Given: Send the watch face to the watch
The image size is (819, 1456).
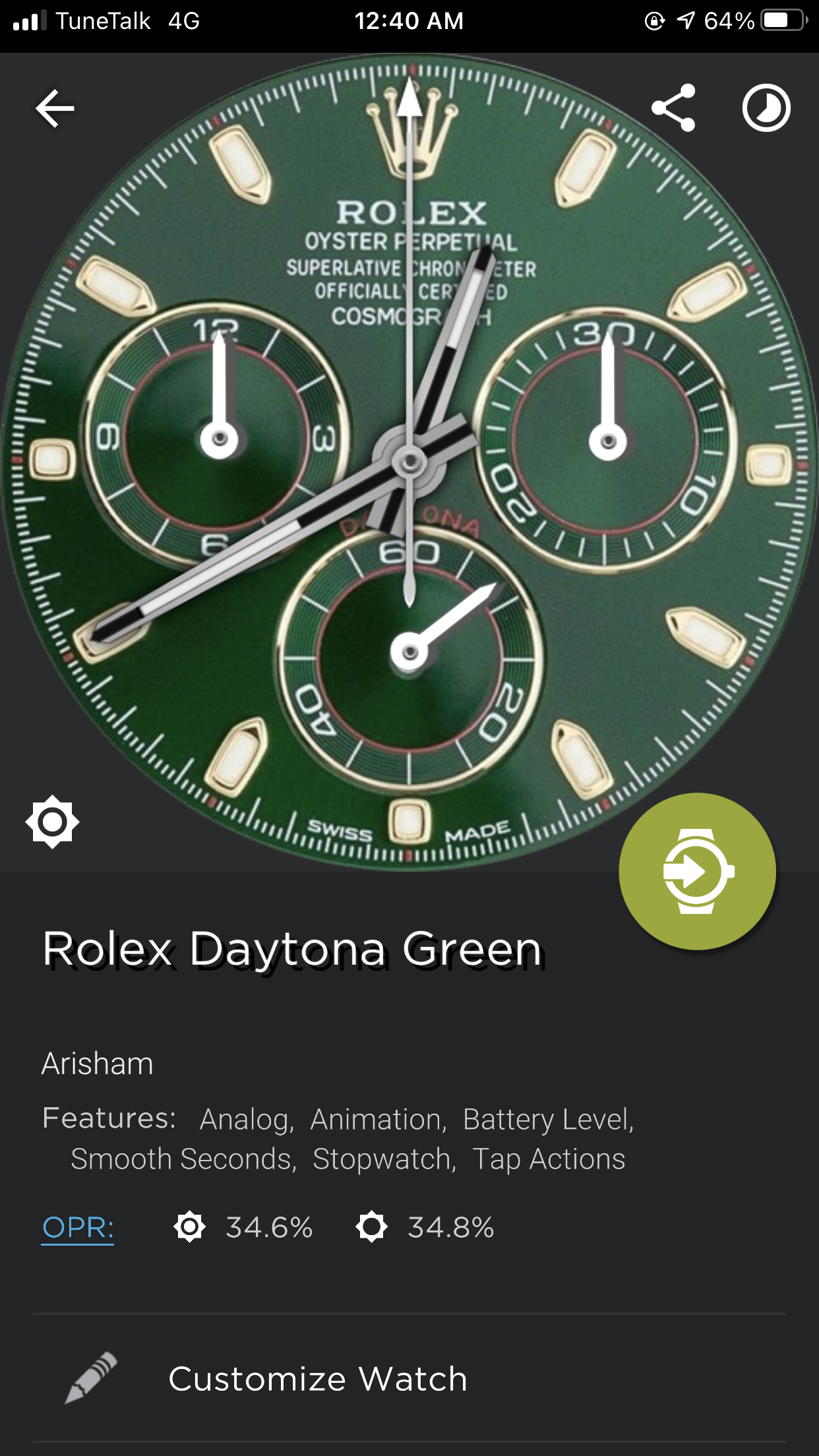Looking at the screenshot, I should (x=698, y=871).
